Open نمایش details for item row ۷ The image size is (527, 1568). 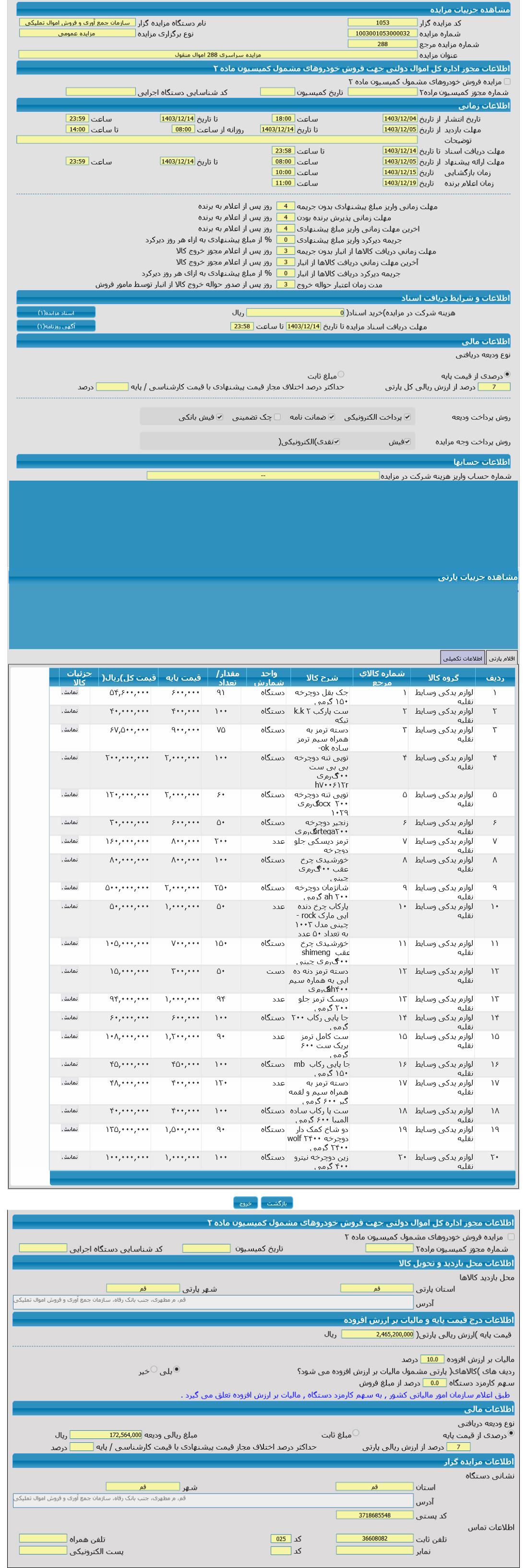[70, 841]
